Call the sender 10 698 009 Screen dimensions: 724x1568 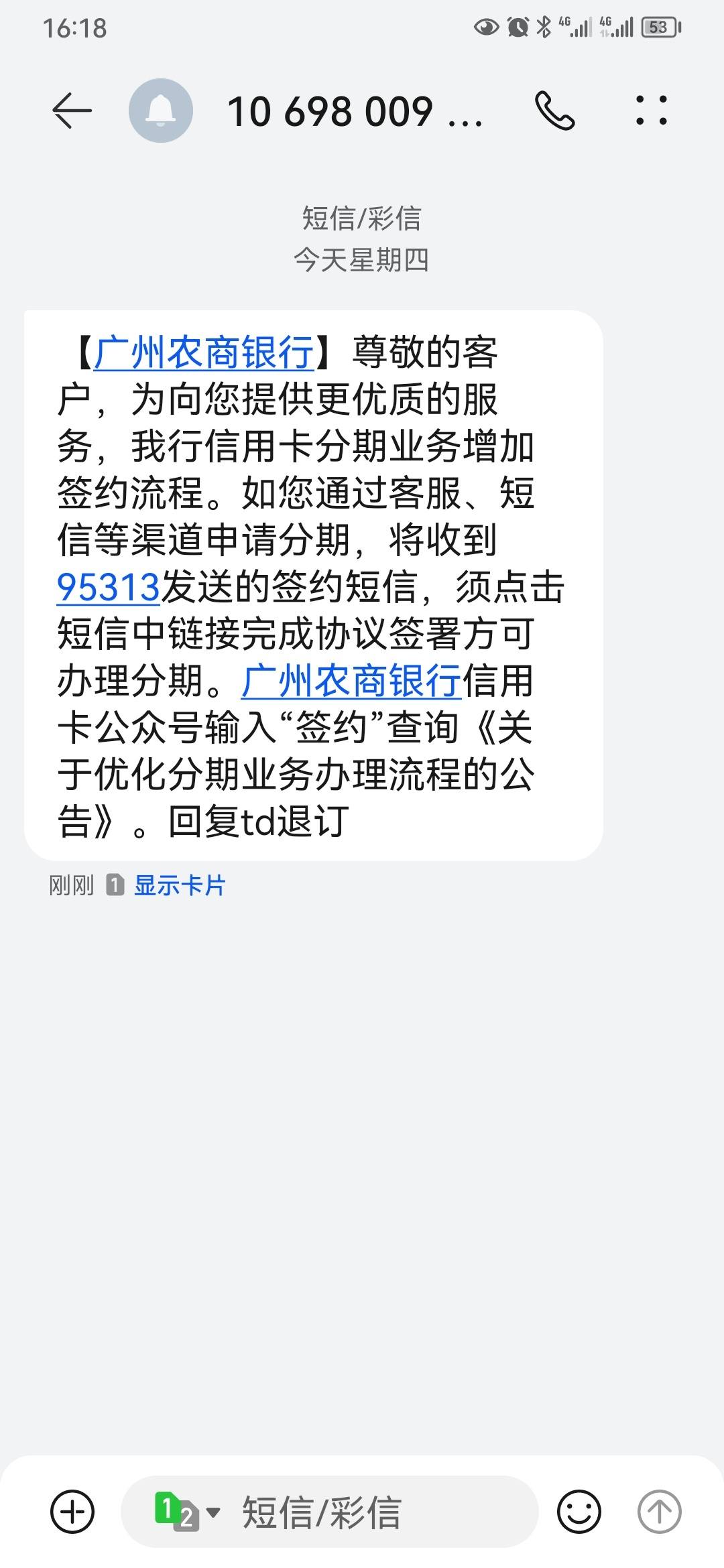[554, 111]
